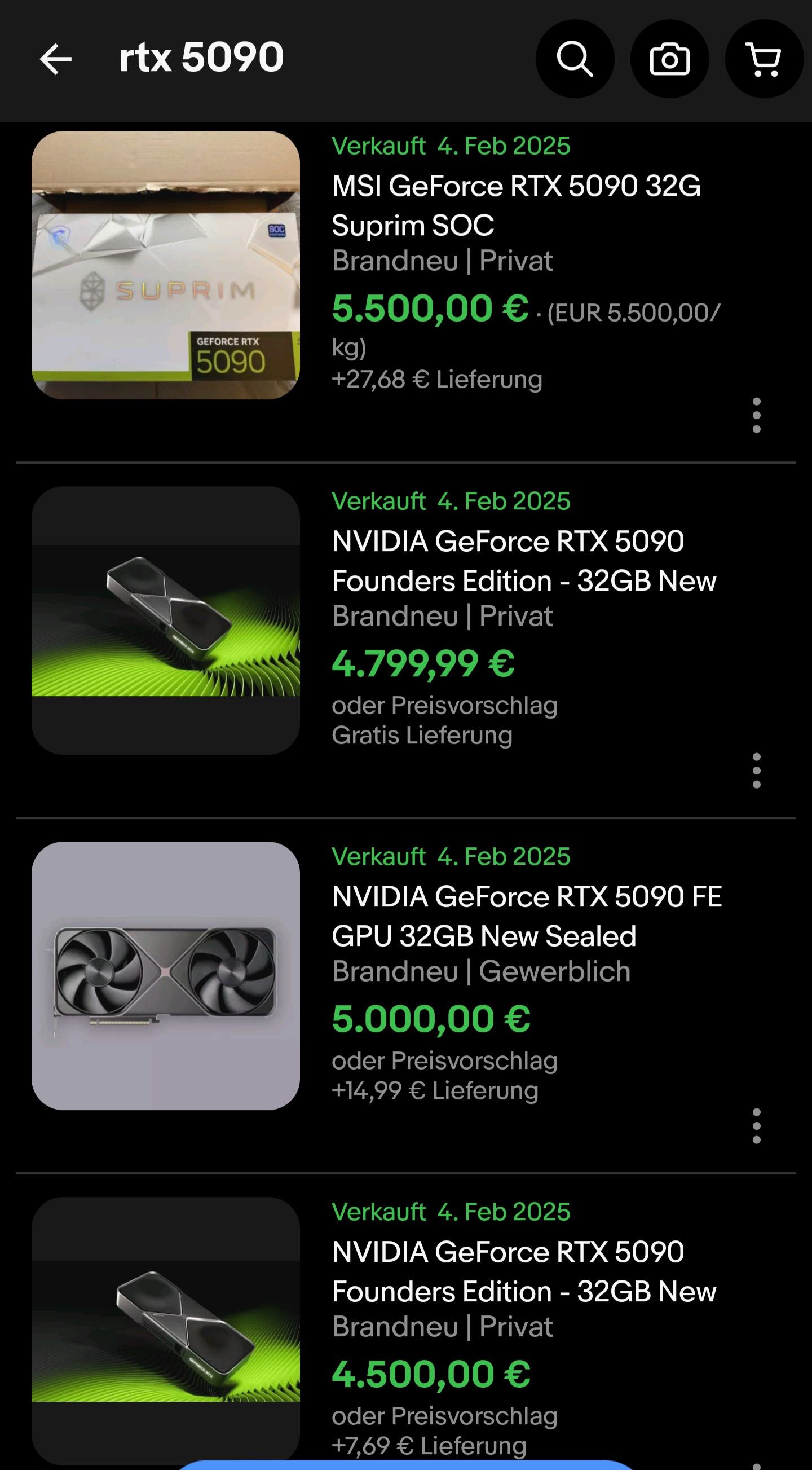Open more options for the 4.799,99 € listing

(756, 771)
